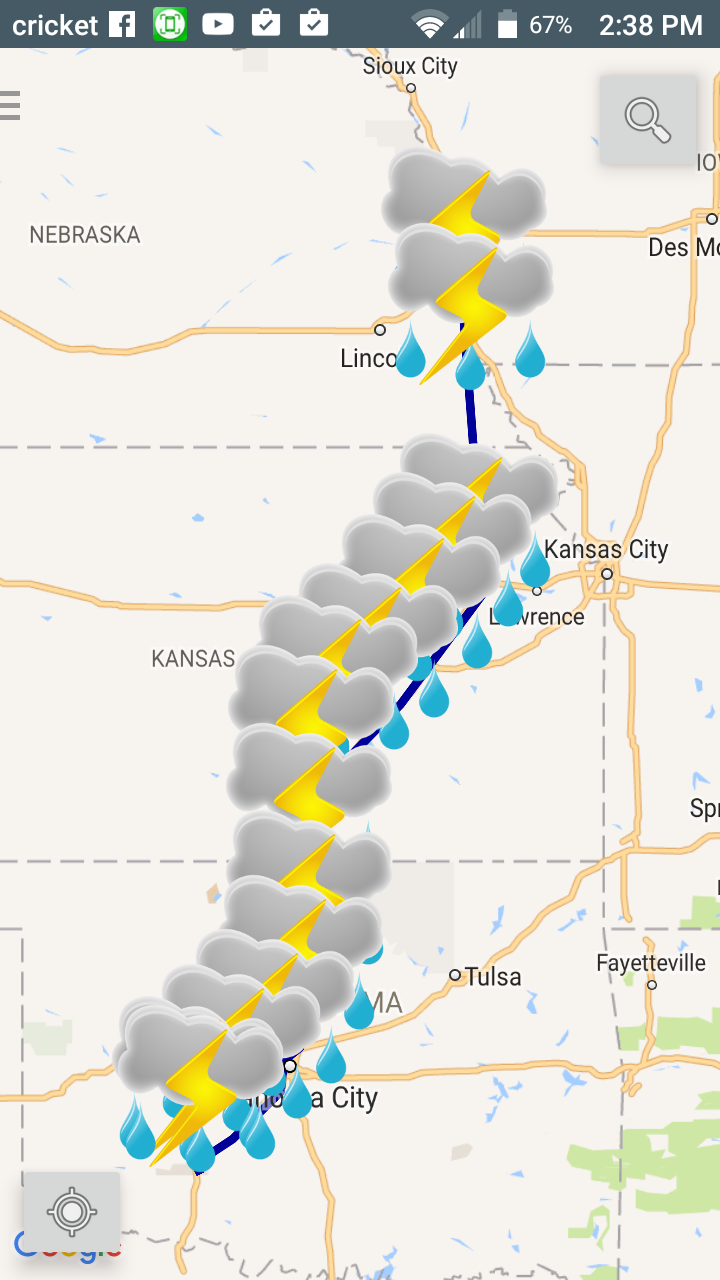Open the hamburger drawer menu
This screenshot has width=720, height=1280.
click(9, 105)
